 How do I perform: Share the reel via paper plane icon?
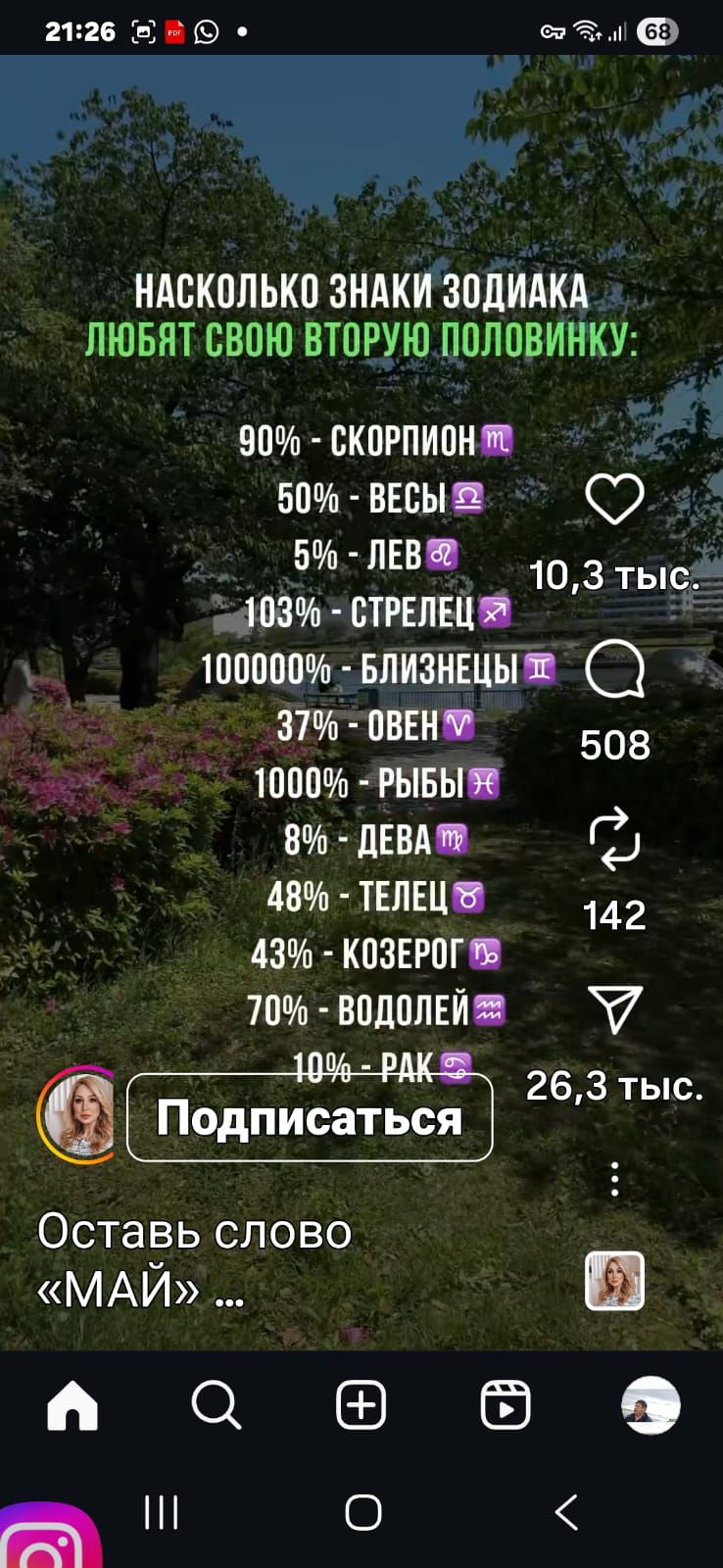[x=614, y=1009]
